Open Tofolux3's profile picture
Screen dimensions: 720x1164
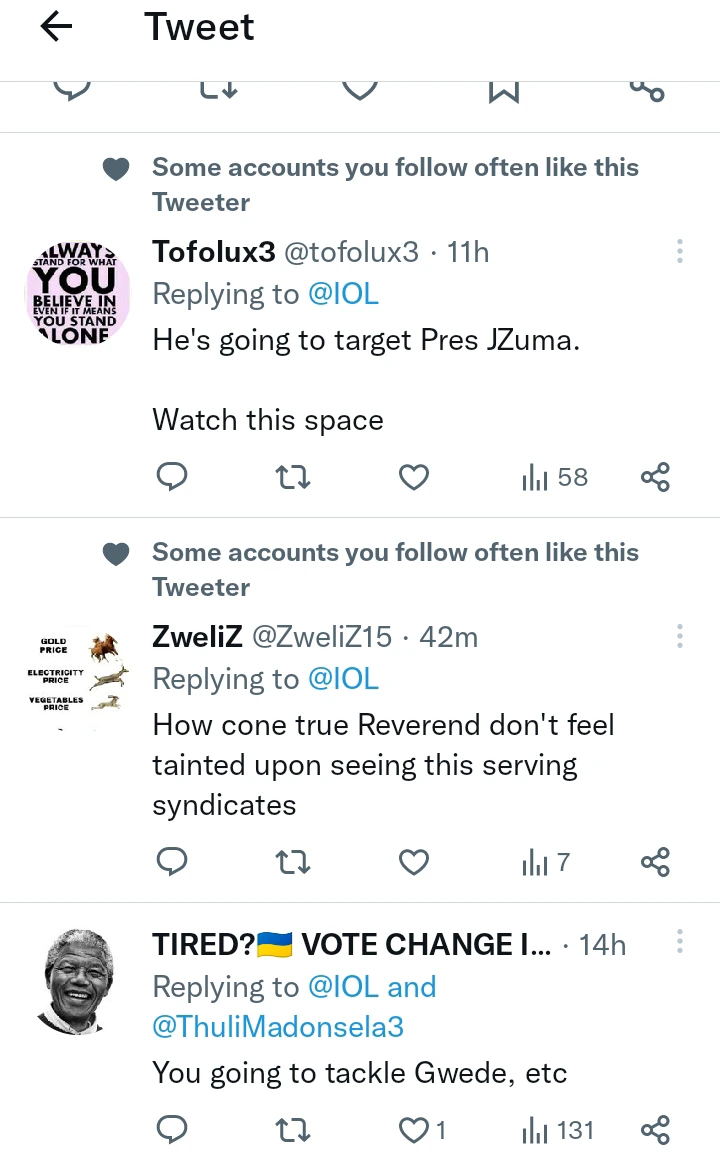point(75,294)
